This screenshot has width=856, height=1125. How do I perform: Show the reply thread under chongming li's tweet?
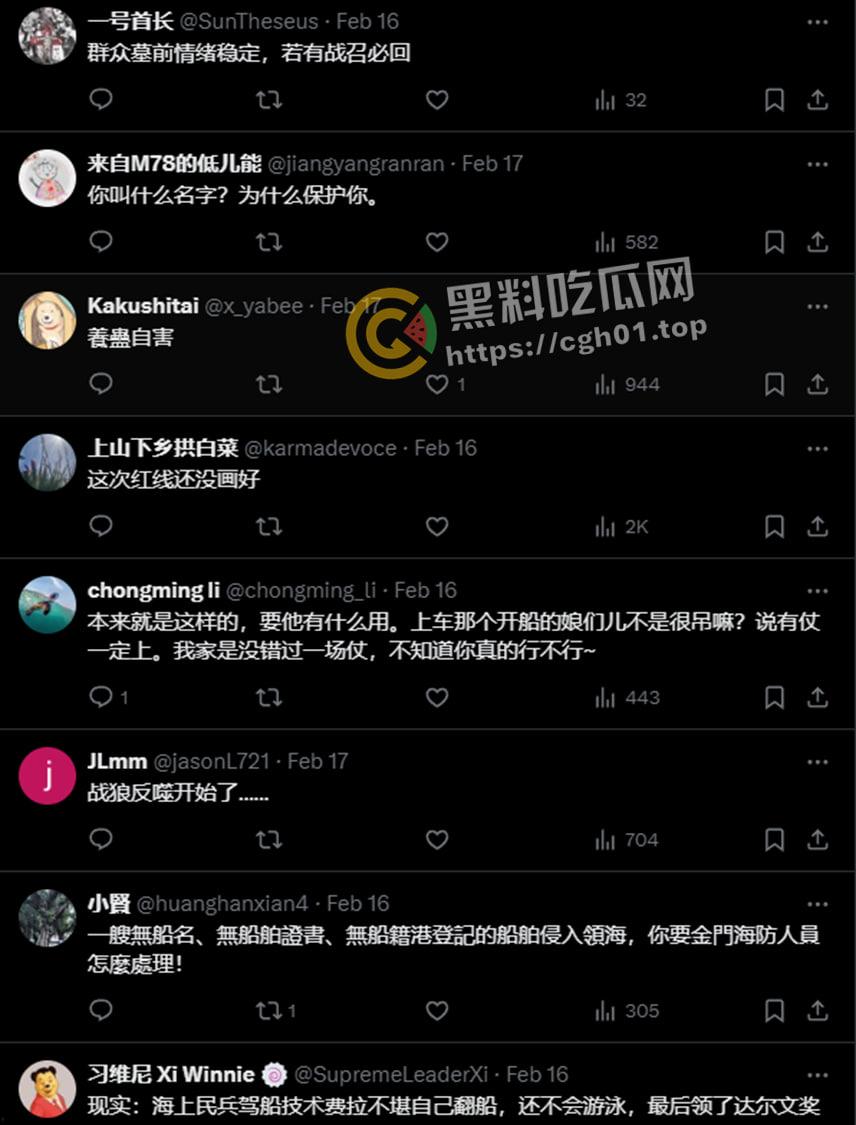click(100, 697)
